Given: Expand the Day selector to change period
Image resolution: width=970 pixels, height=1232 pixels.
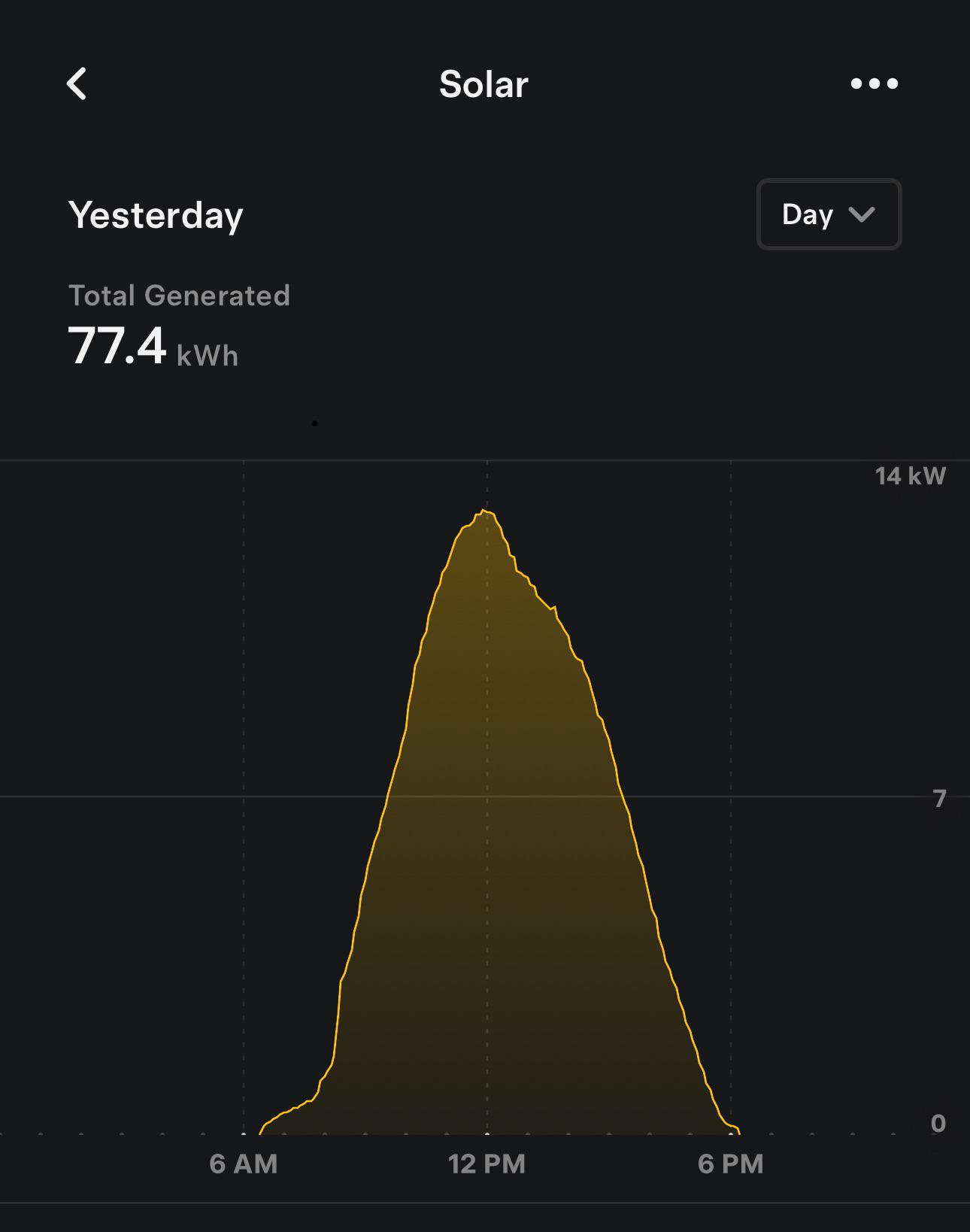Looking at the screenshot, I should pos(828,215).
